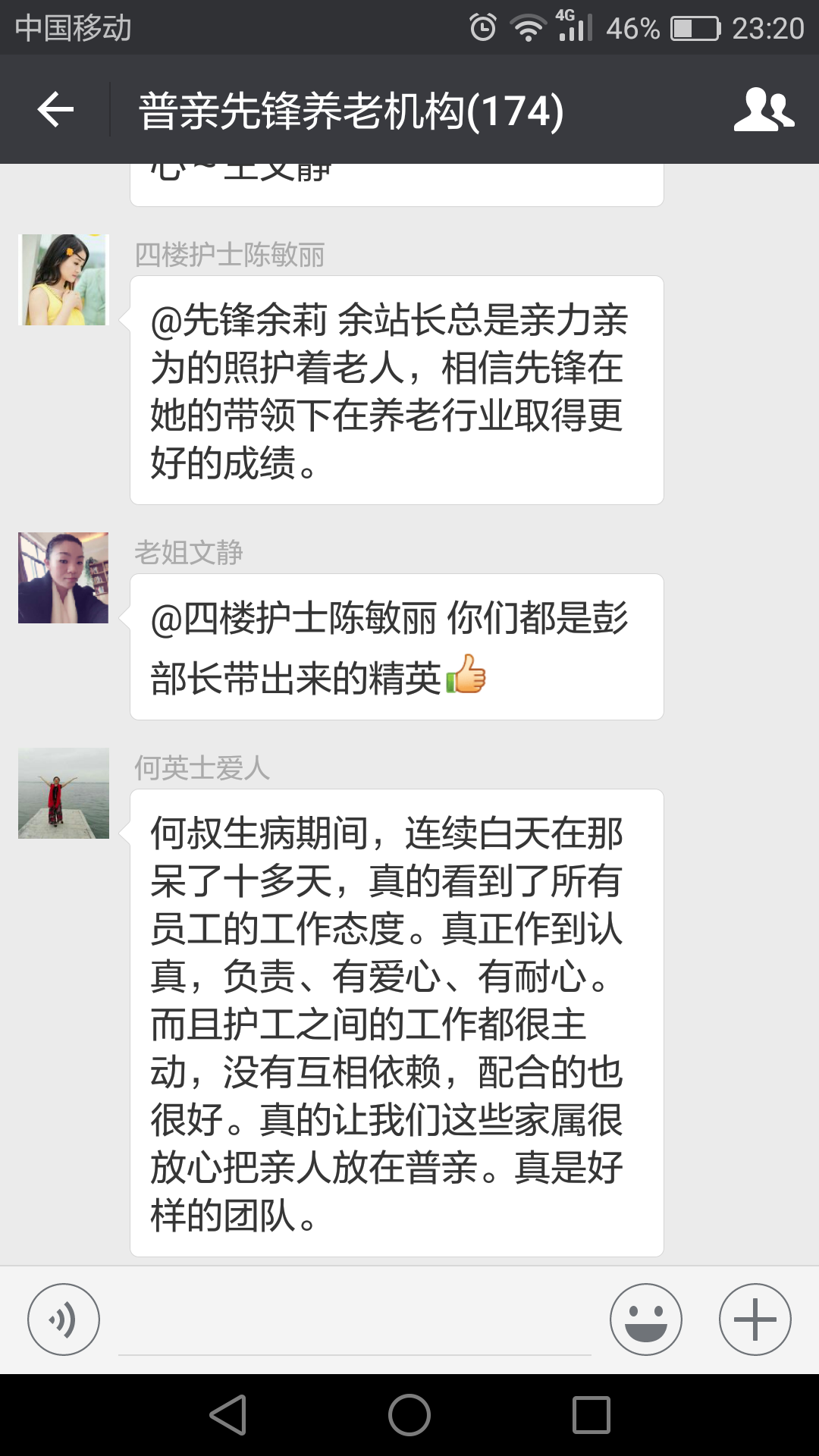Tap the message text input field
The height and width of the screenshot is (1456, 819).
pyautogui.click(x=355, y=1323)
